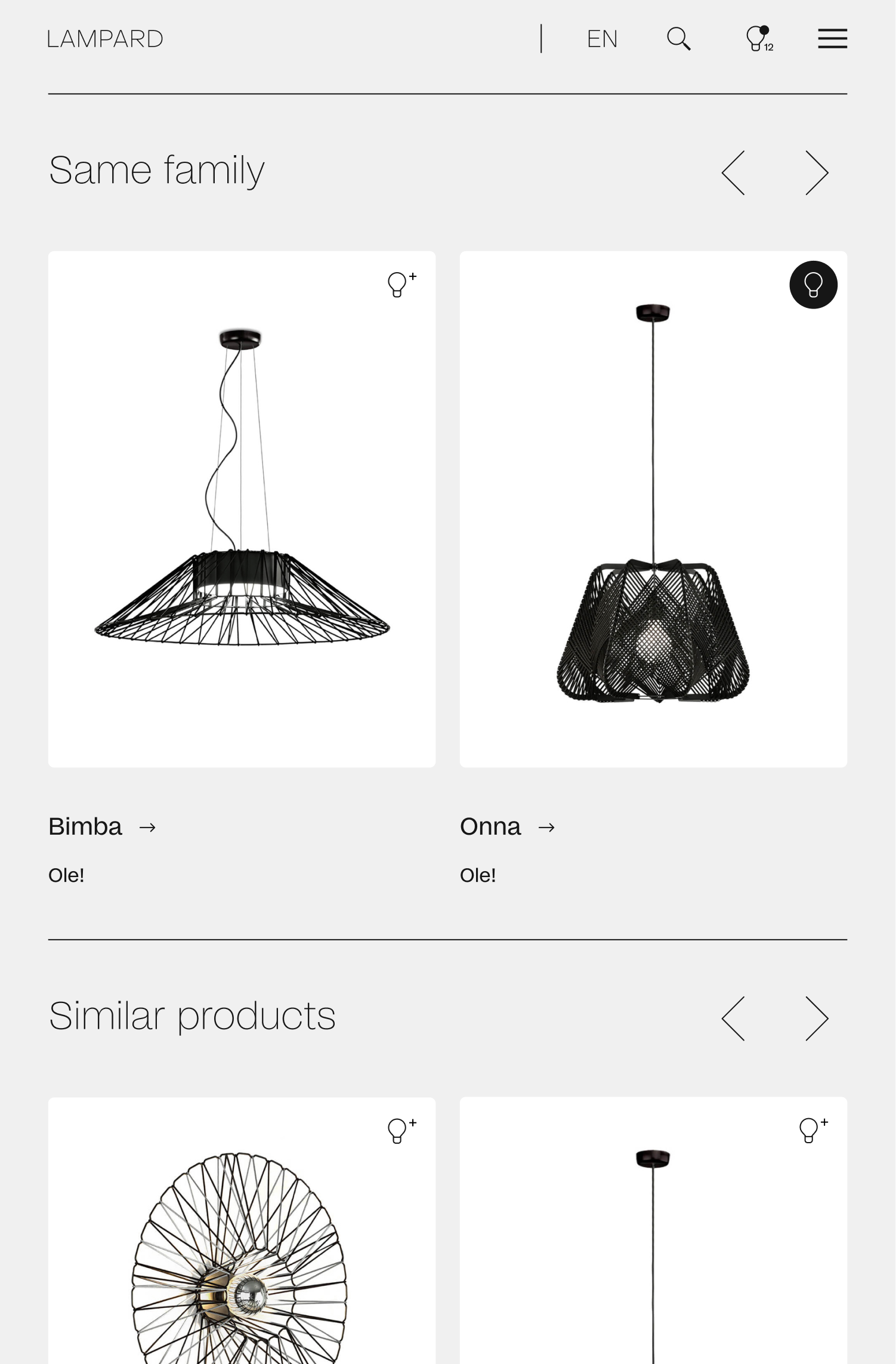Show next items in Similar products
This screenshot has width=896, height=1364.
click(817, 1019)
